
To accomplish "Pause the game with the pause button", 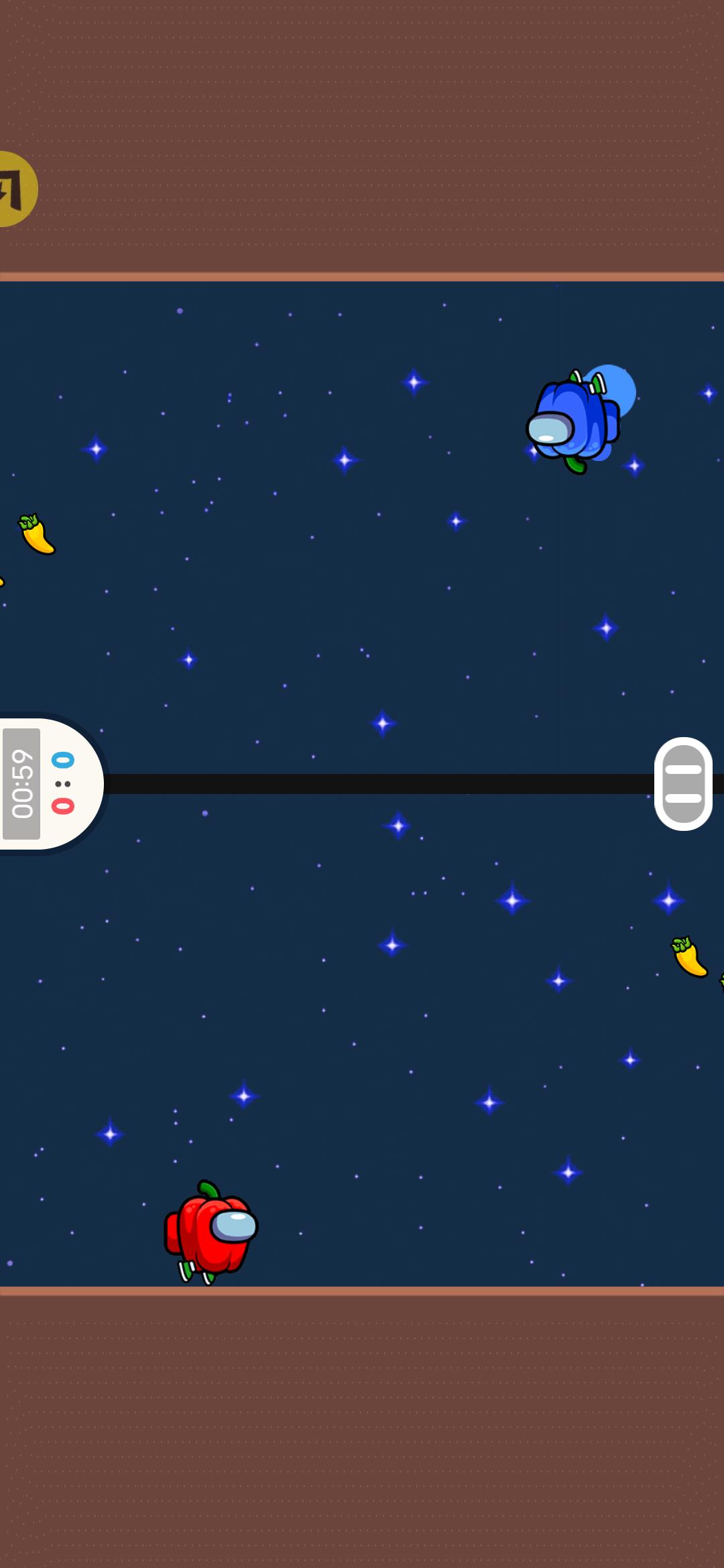I will (x=683, y=783).
